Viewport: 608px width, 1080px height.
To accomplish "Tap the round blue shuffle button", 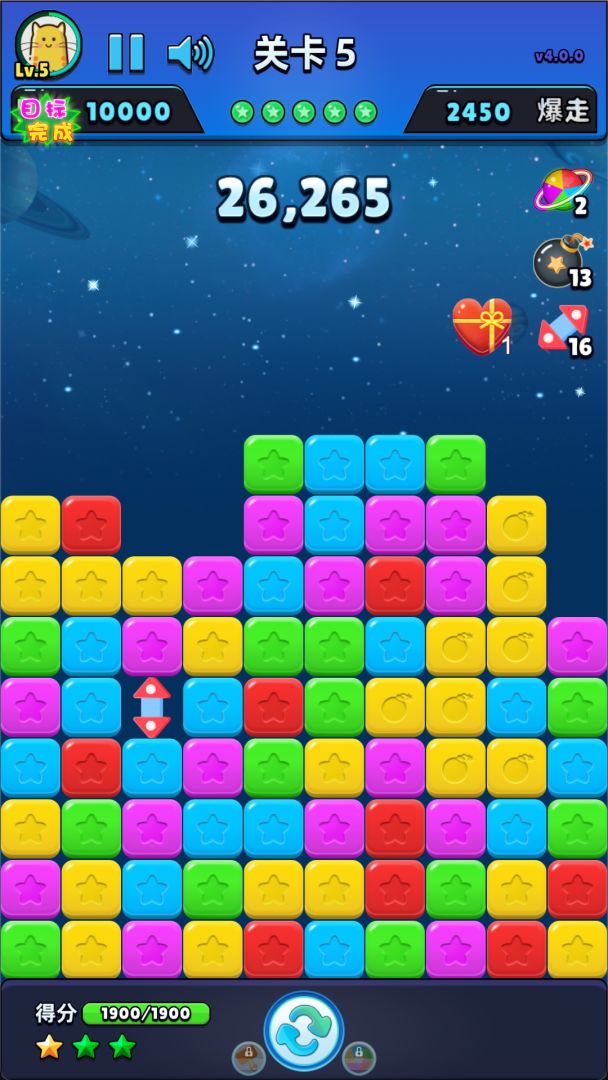I will click(304, 1033).
